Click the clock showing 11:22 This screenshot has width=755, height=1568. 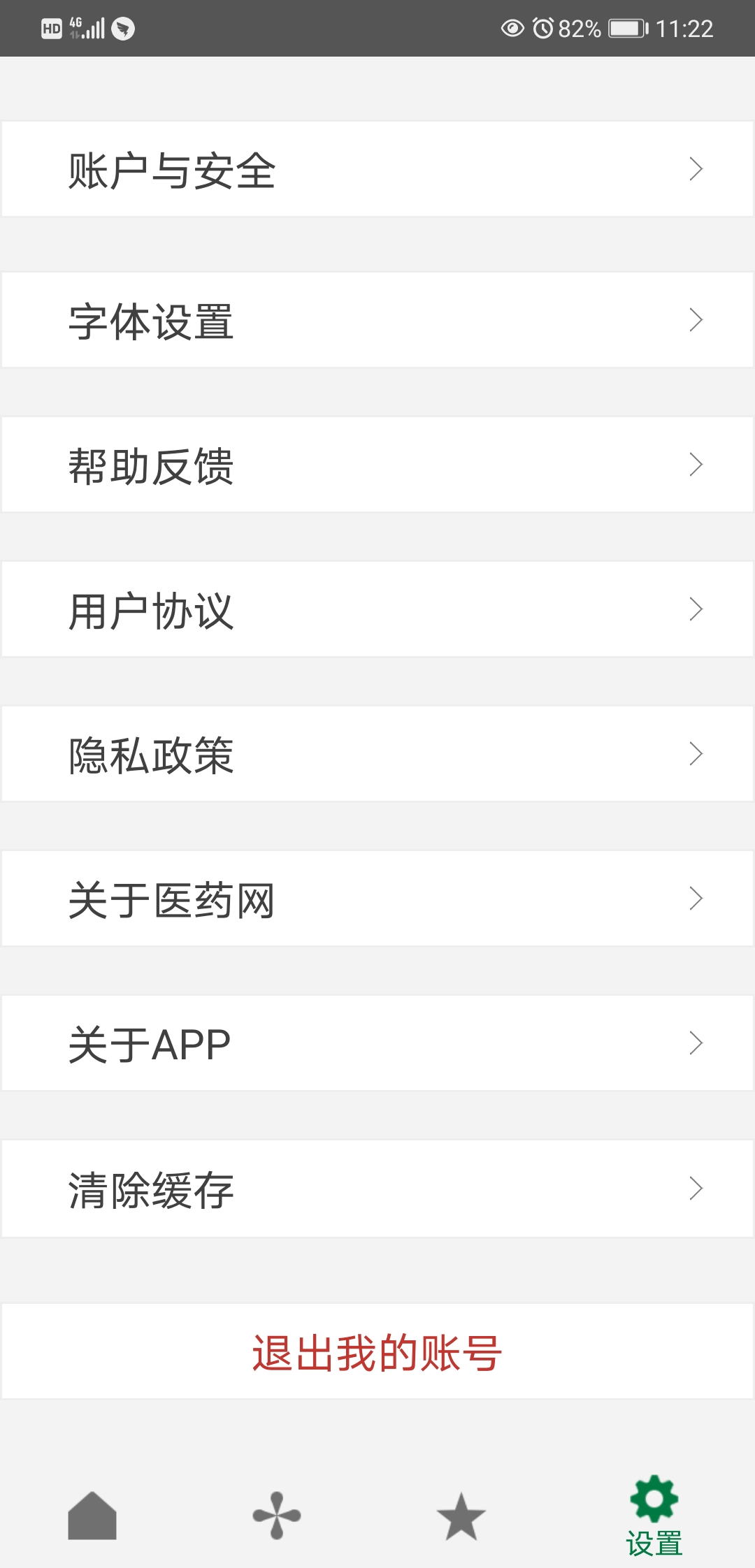(x=686, y=28)
